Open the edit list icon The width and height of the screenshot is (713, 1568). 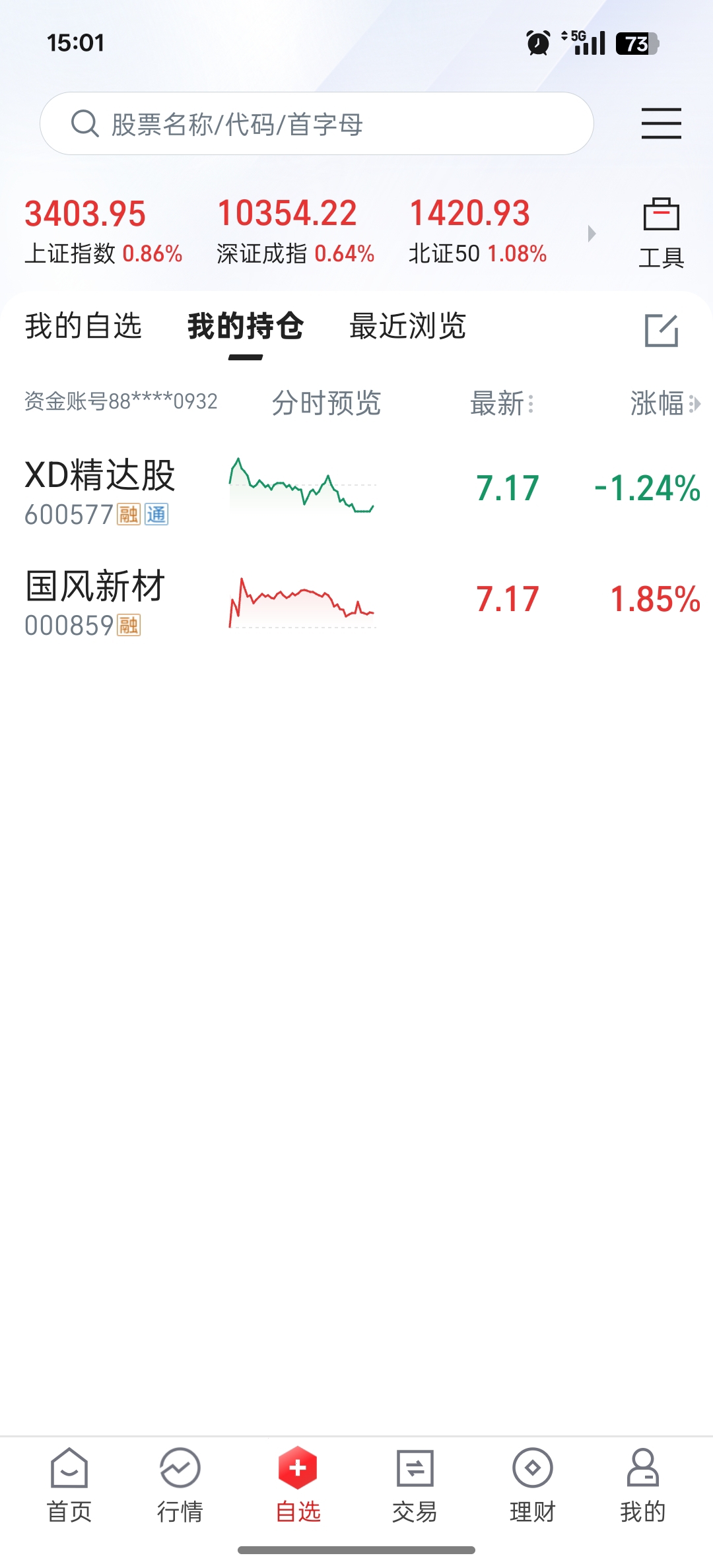[662, 330]
